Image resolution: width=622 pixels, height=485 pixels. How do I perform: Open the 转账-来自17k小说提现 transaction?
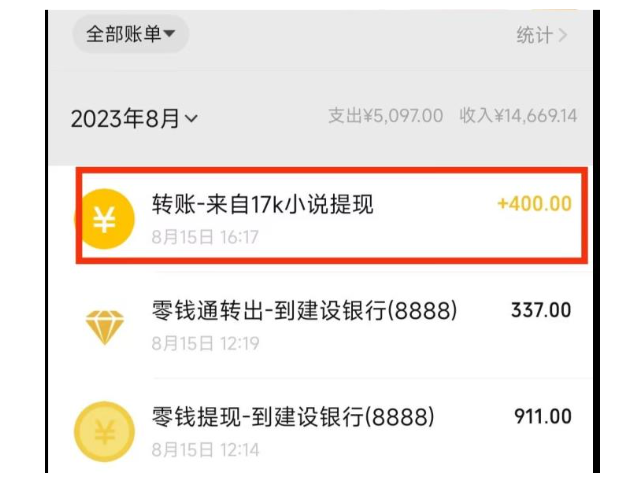click(330, 217)
